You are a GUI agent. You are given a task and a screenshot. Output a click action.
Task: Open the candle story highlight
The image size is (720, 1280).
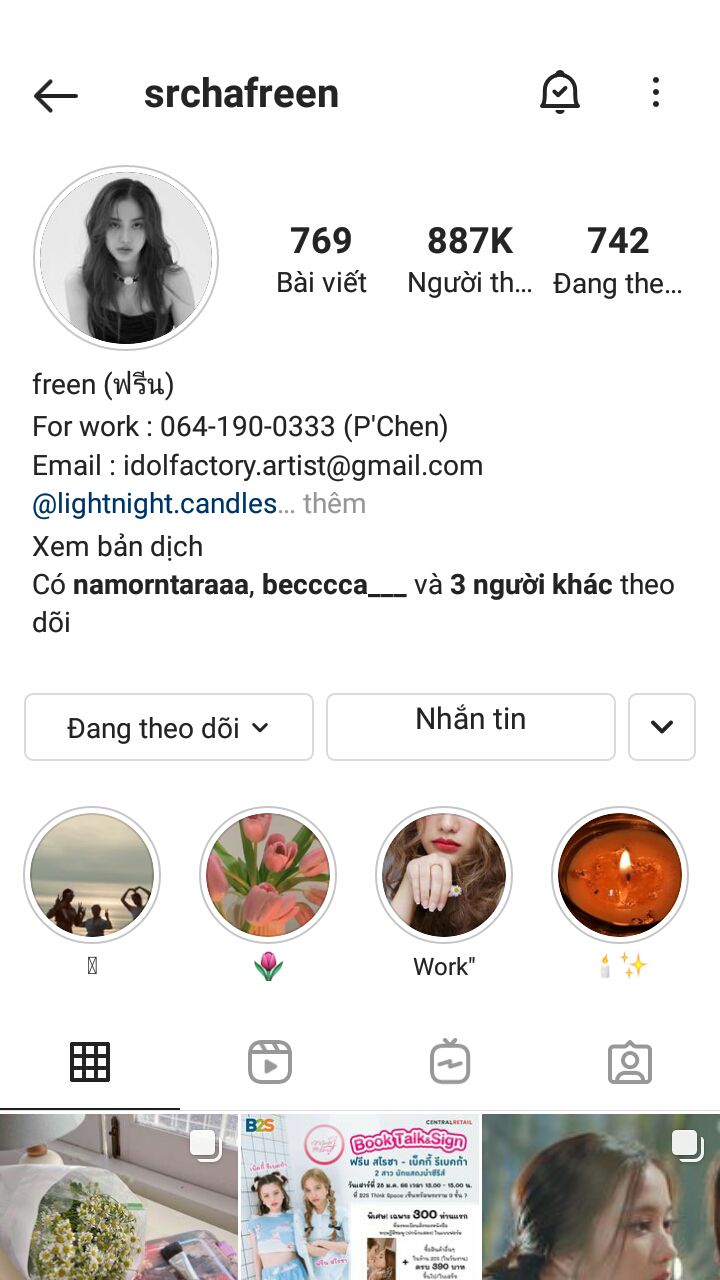pos(620,875)
